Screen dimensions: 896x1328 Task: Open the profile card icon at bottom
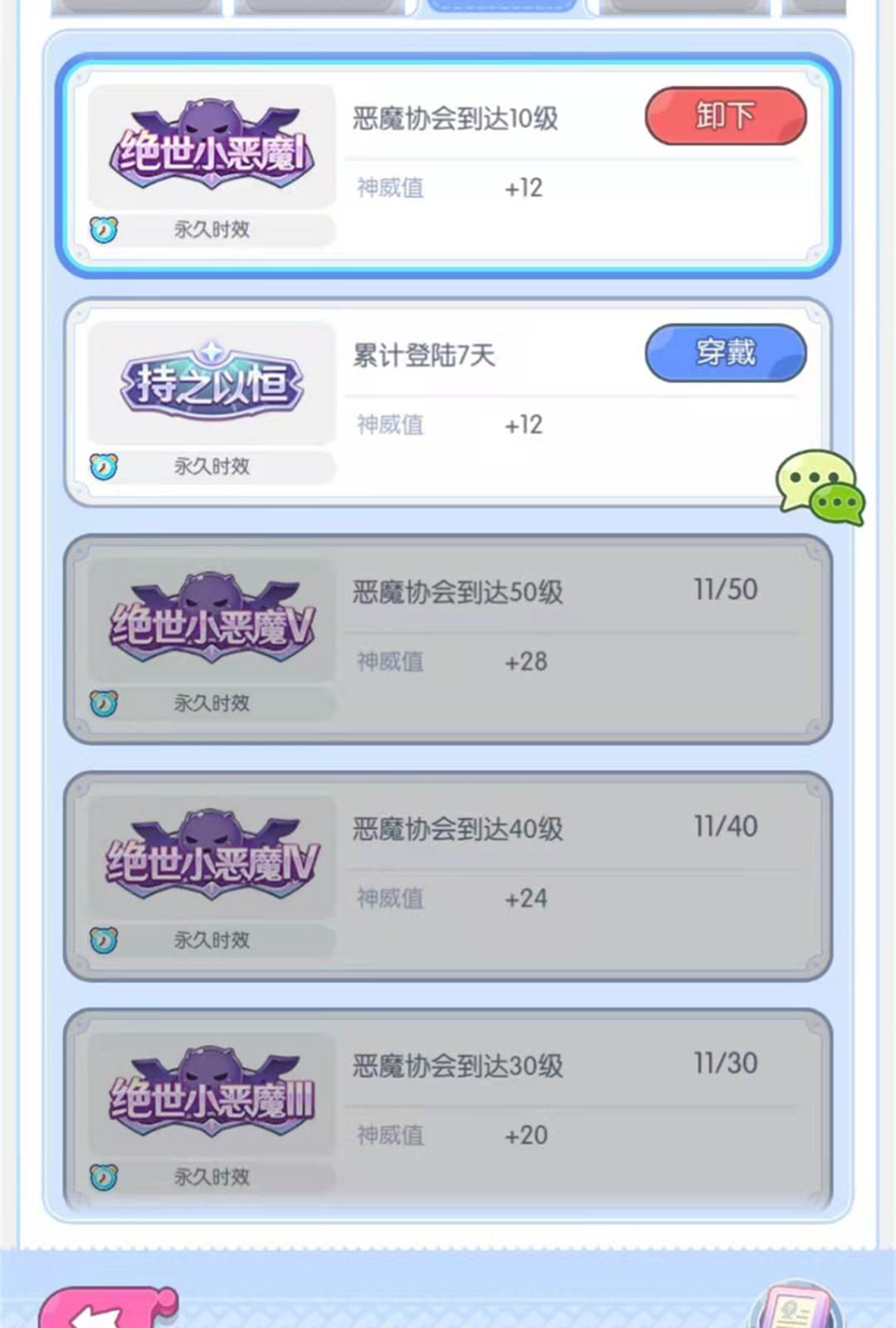796,1307
